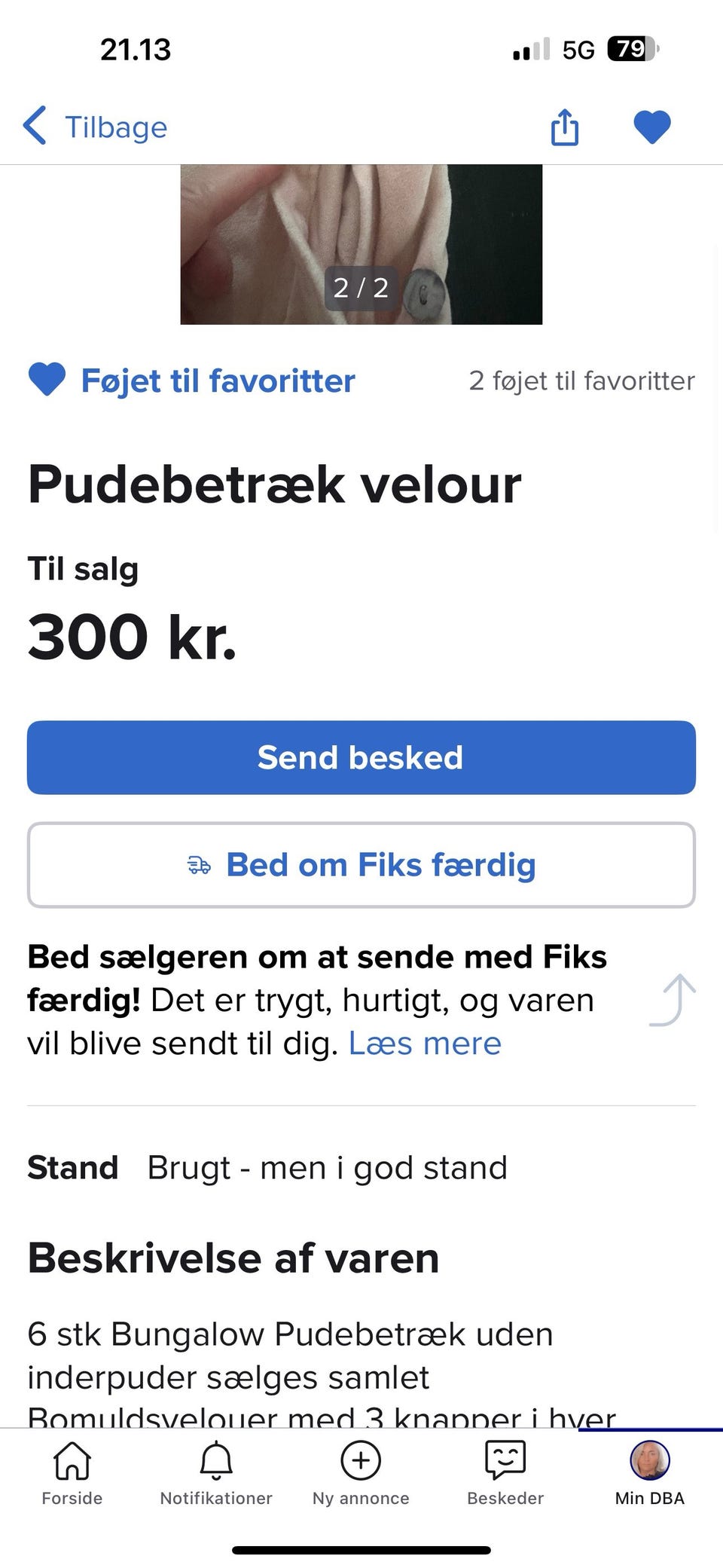Open the Læs mere link

point(424,1044)
